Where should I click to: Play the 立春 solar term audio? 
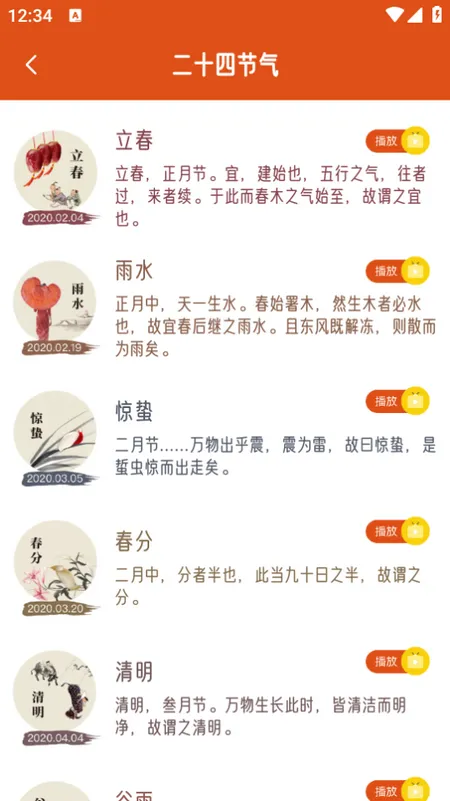point(397,140)
